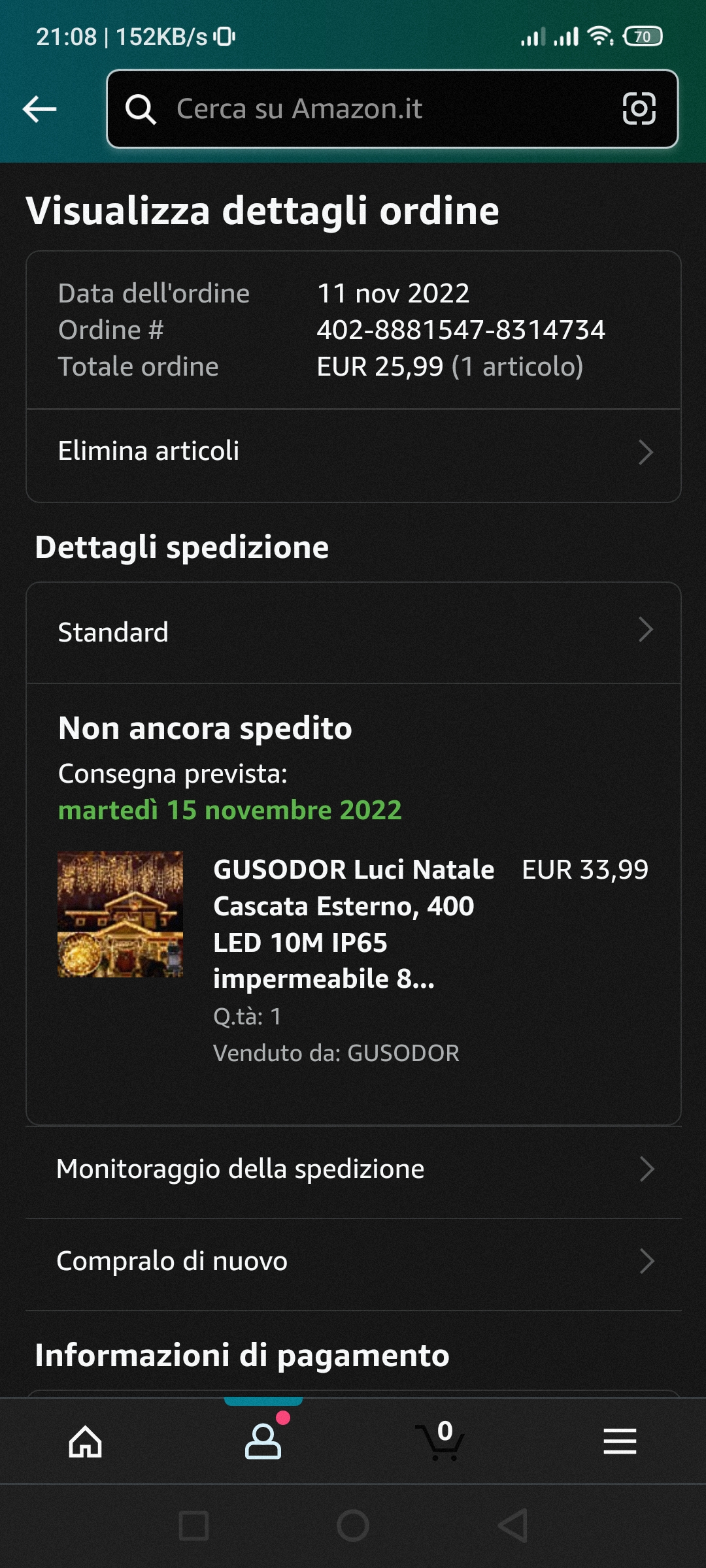Switch to the Home tab

click(86, 1441)
